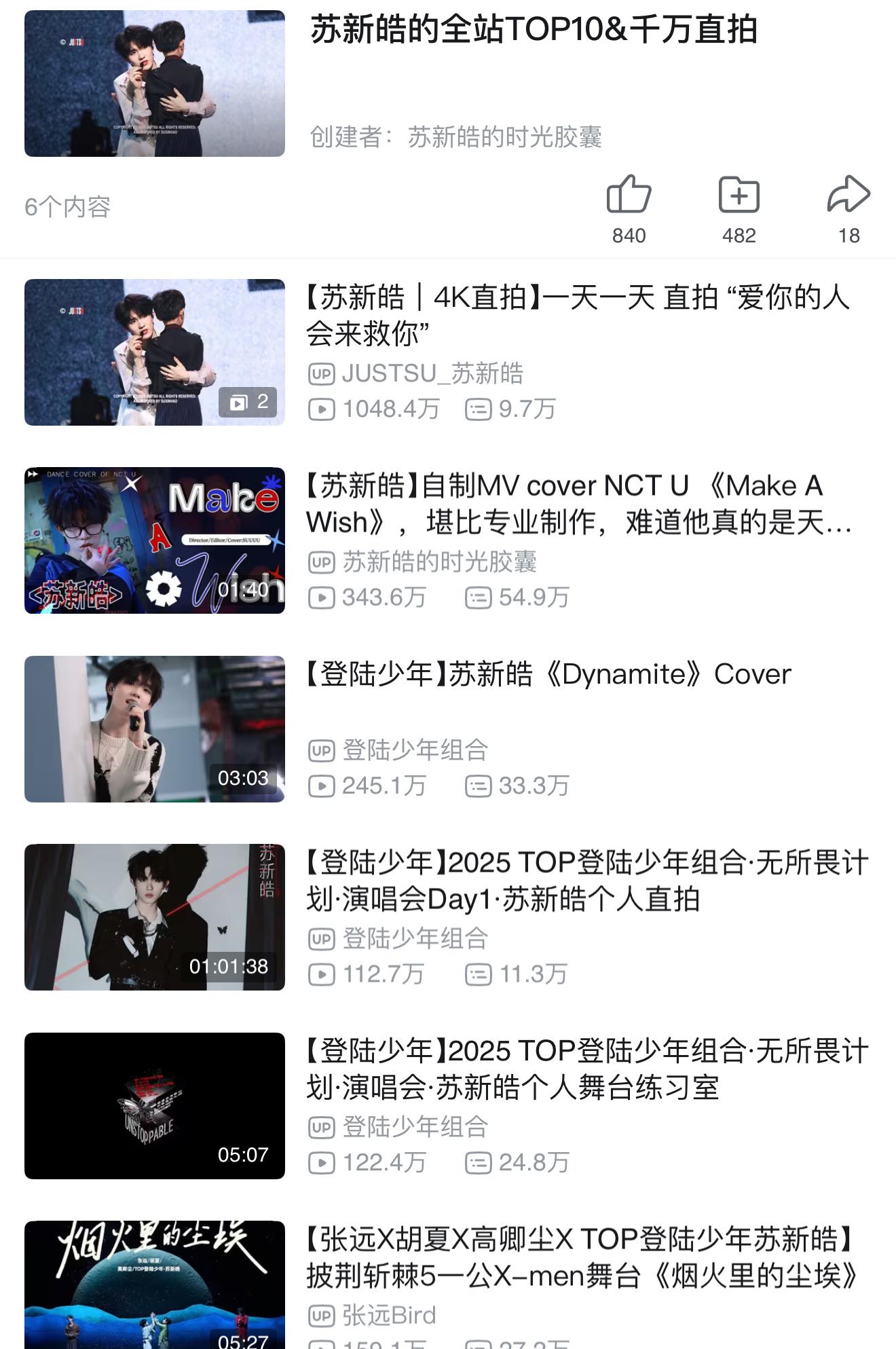Open creator 苏新皓的时光胶囊 profile
896x1349 pixels.
[x=504, y=137]
